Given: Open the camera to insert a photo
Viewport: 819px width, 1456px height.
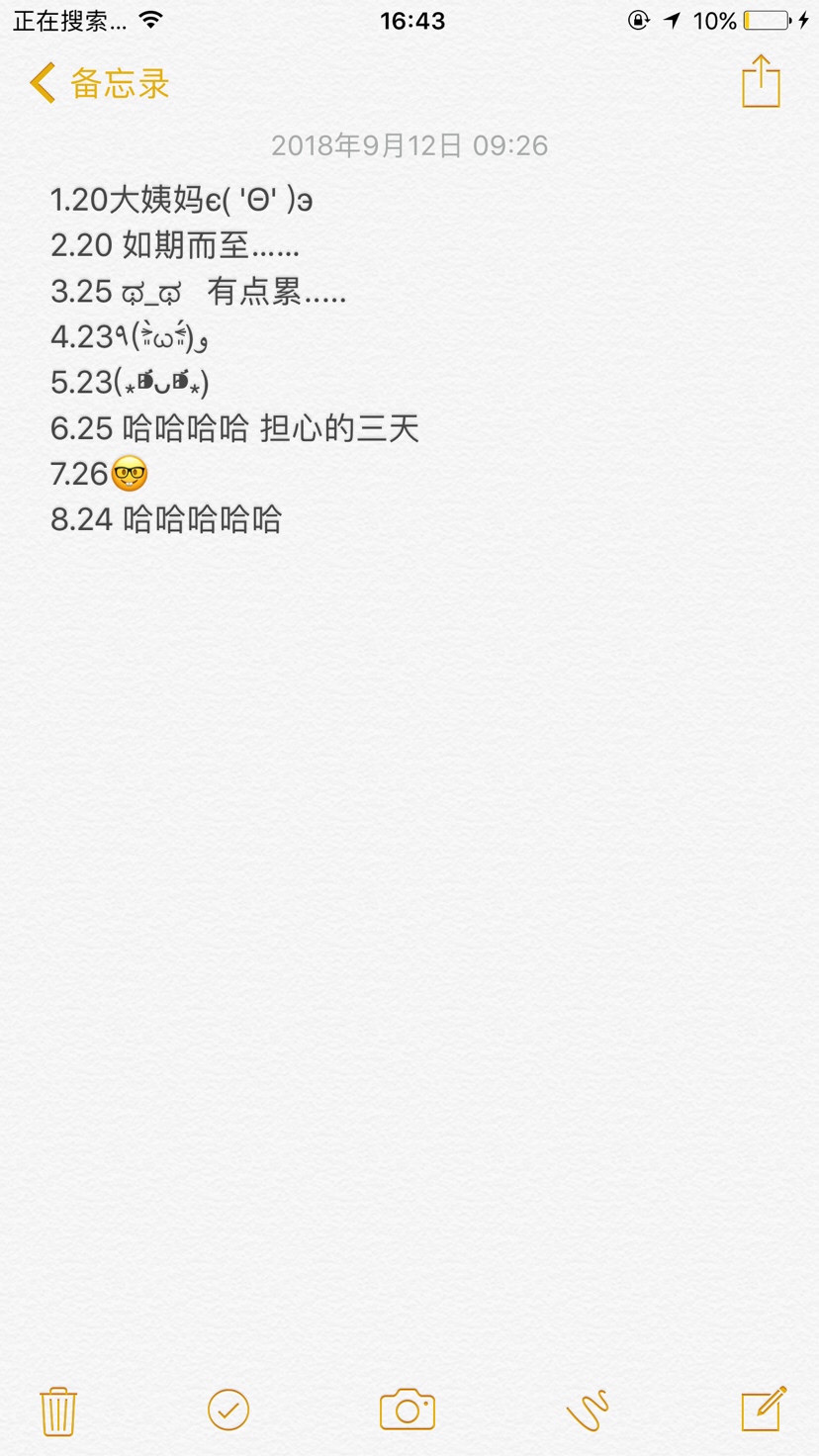Looking at the screenshot, I should click(x=408, y=1410).
